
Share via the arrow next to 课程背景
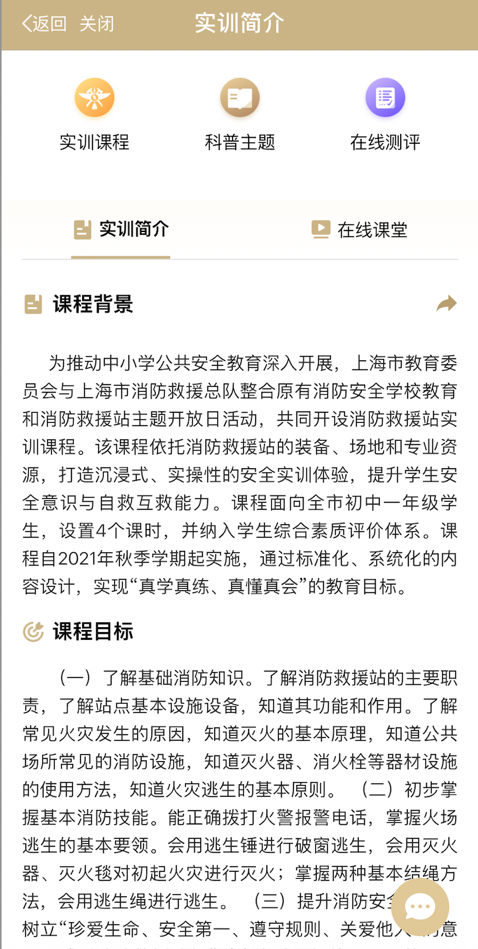coord(447,303)
